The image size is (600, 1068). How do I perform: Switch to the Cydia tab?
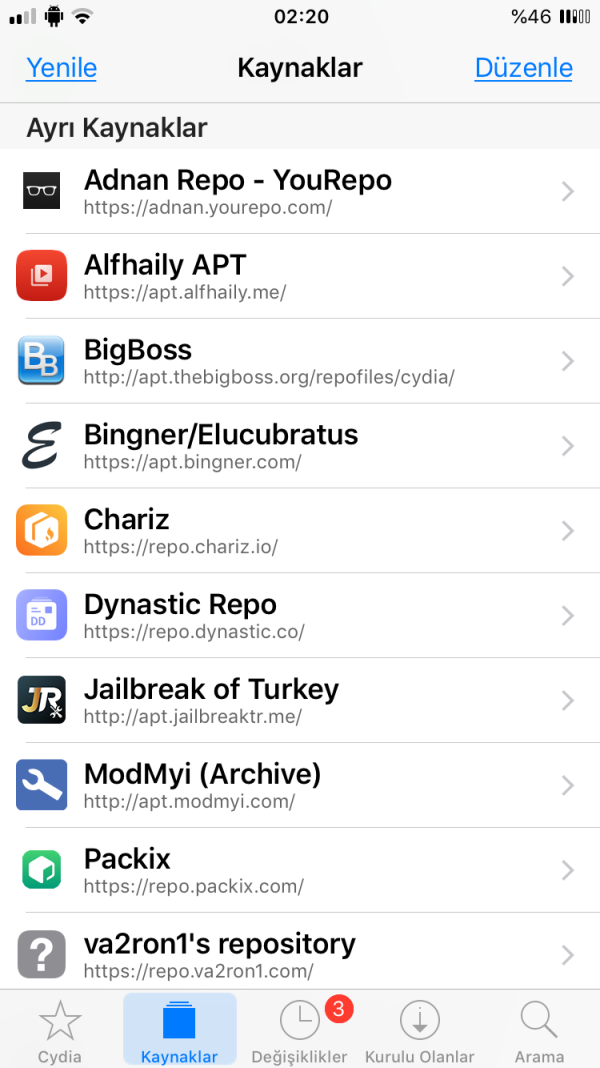60,1030
